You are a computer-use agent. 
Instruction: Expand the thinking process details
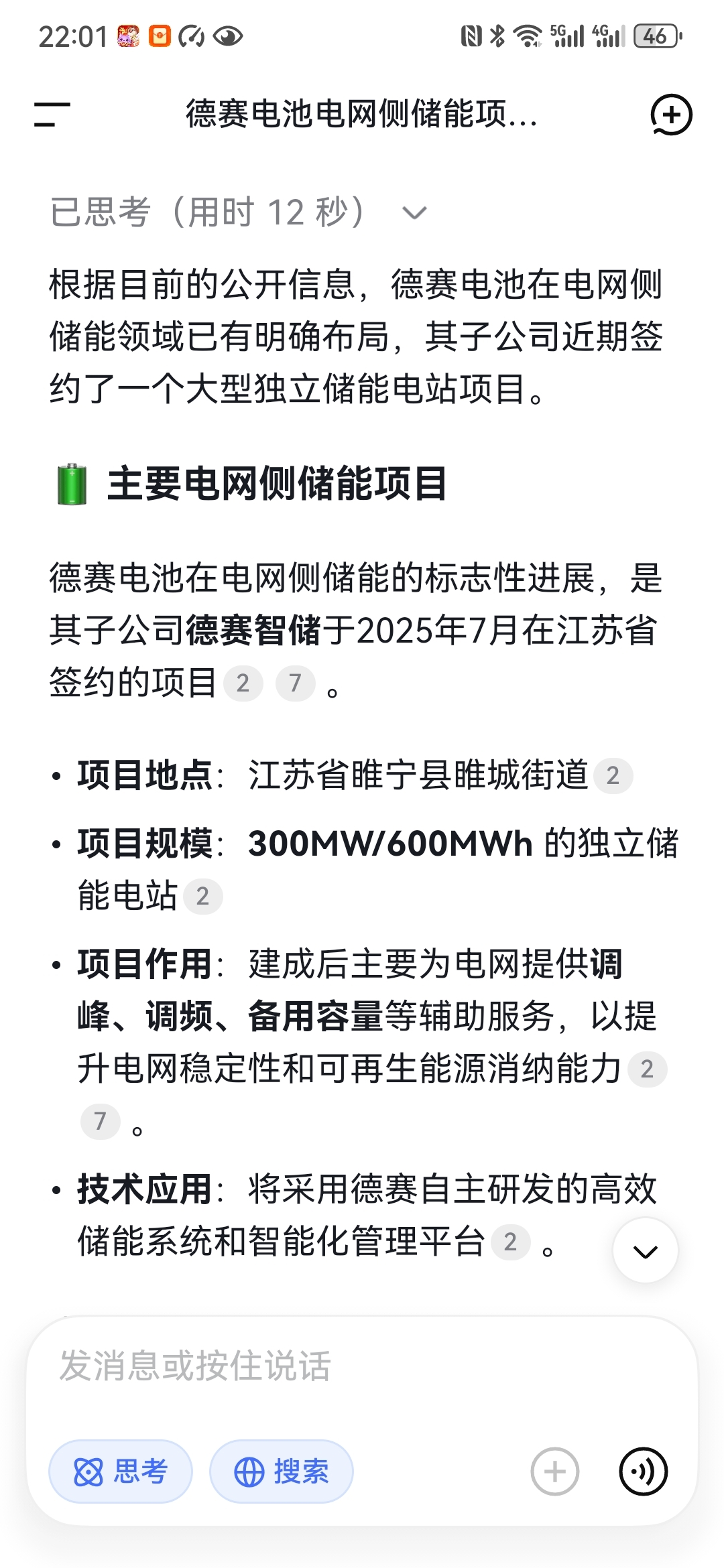click(x=414, y=211)
